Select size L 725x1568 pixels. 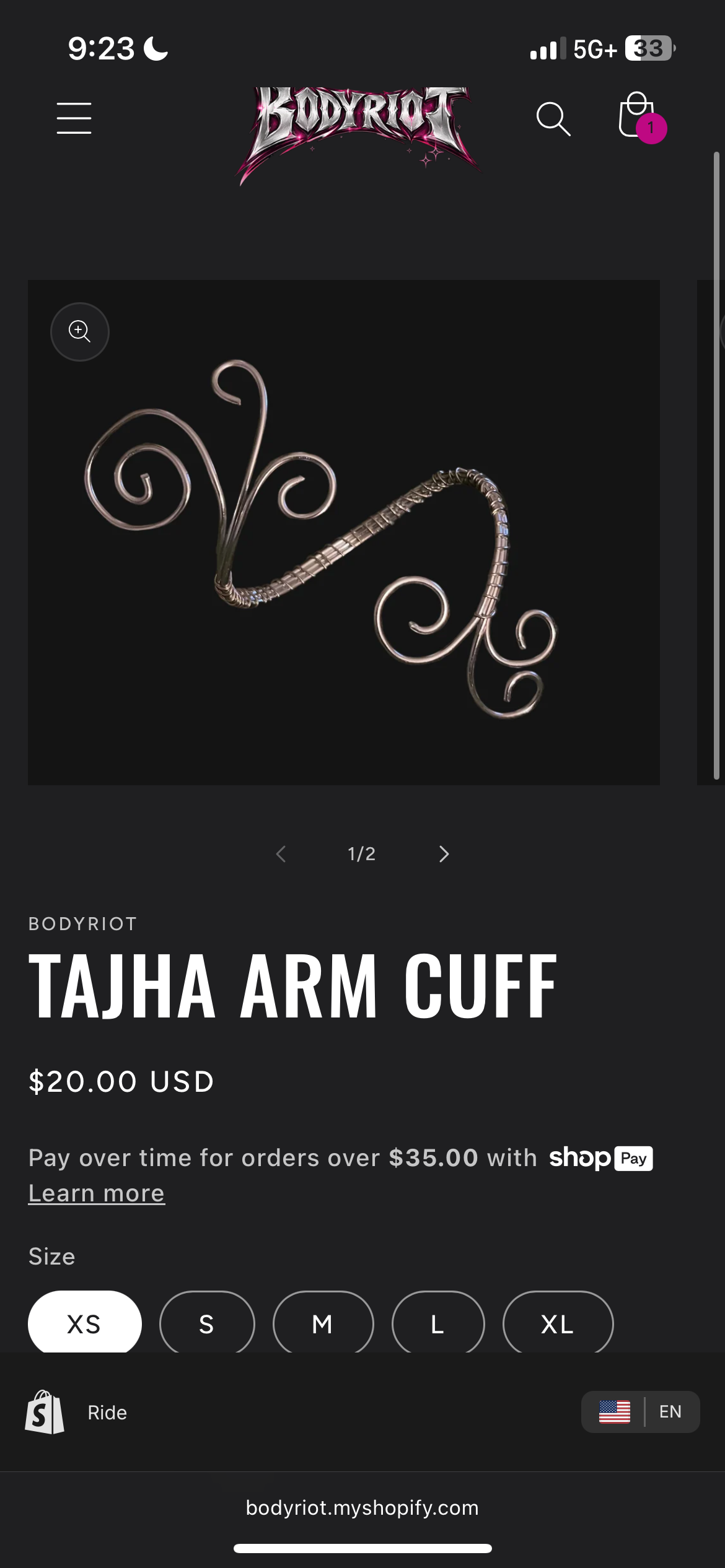tap(437, 1323)
